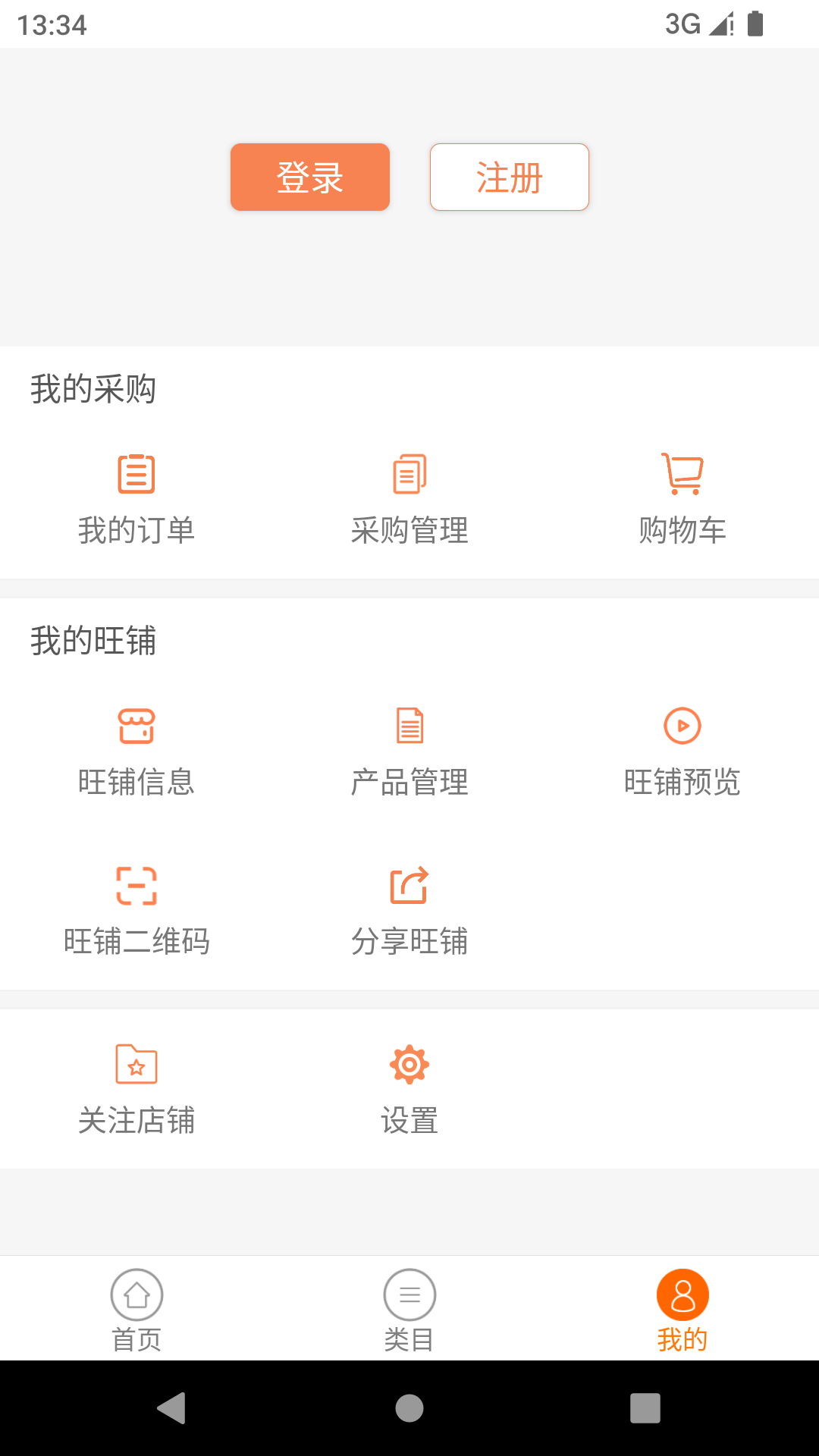Click the 旺铺信息 storefront info icon
Viewport: 819px width, 1456px height.
click(x=136, y=726)
